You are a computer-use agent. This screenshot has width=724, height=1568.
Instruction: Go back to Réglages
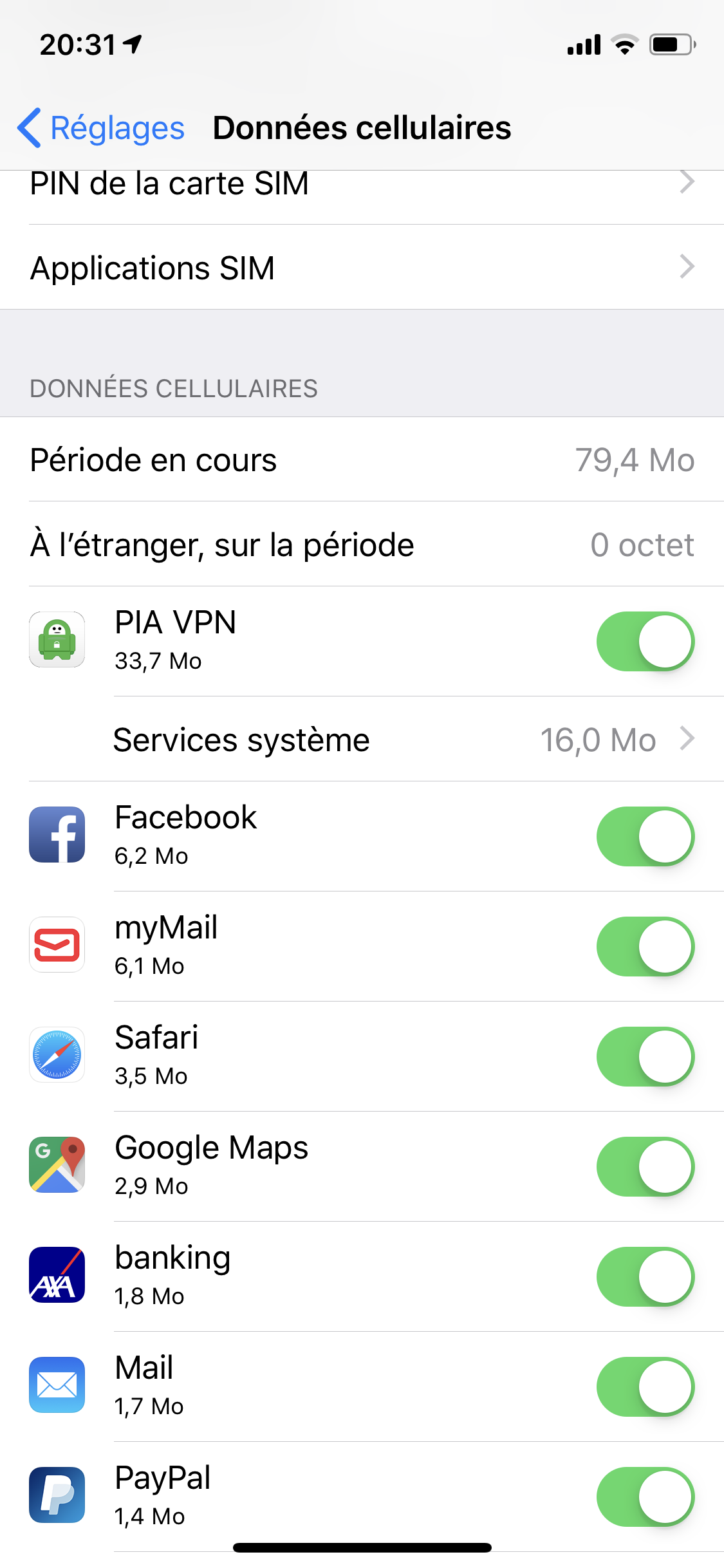101,127
